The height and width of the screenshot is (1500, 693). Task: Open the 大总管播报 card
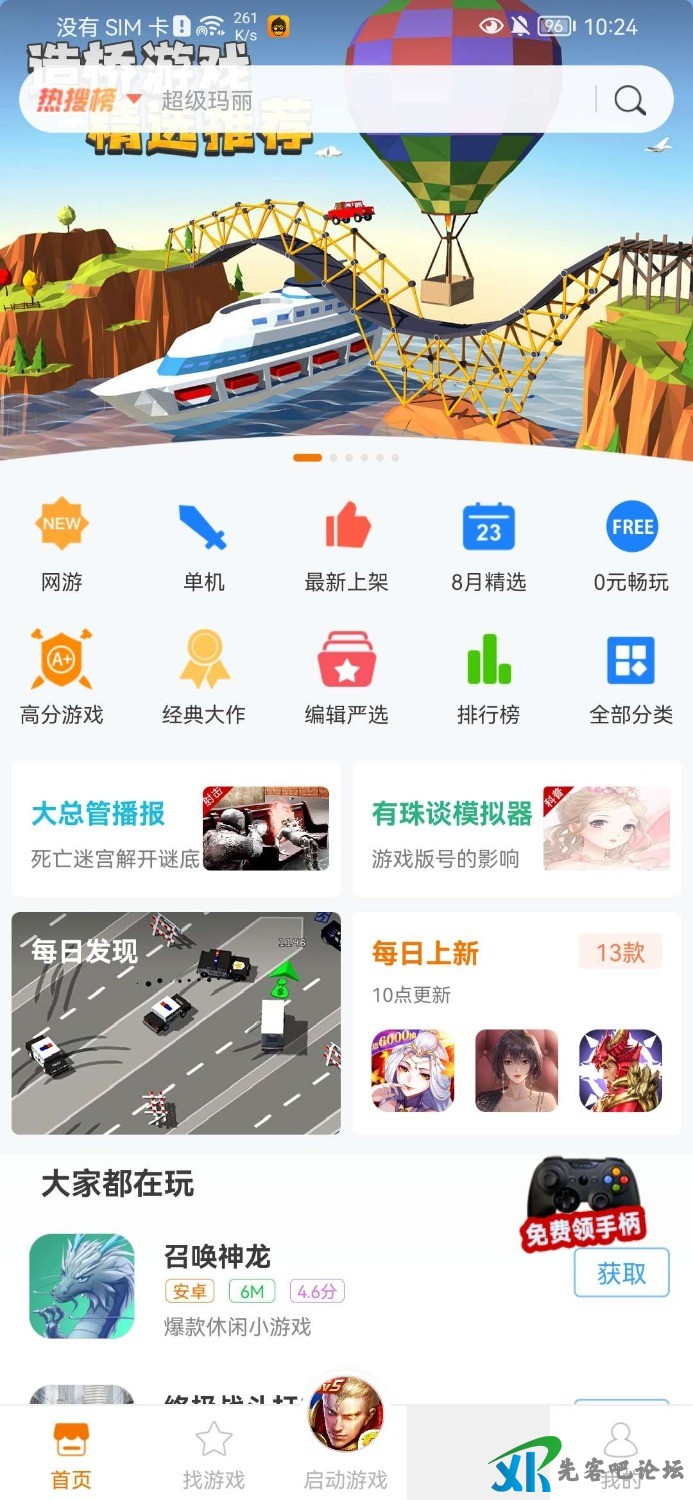click(176, 829)
